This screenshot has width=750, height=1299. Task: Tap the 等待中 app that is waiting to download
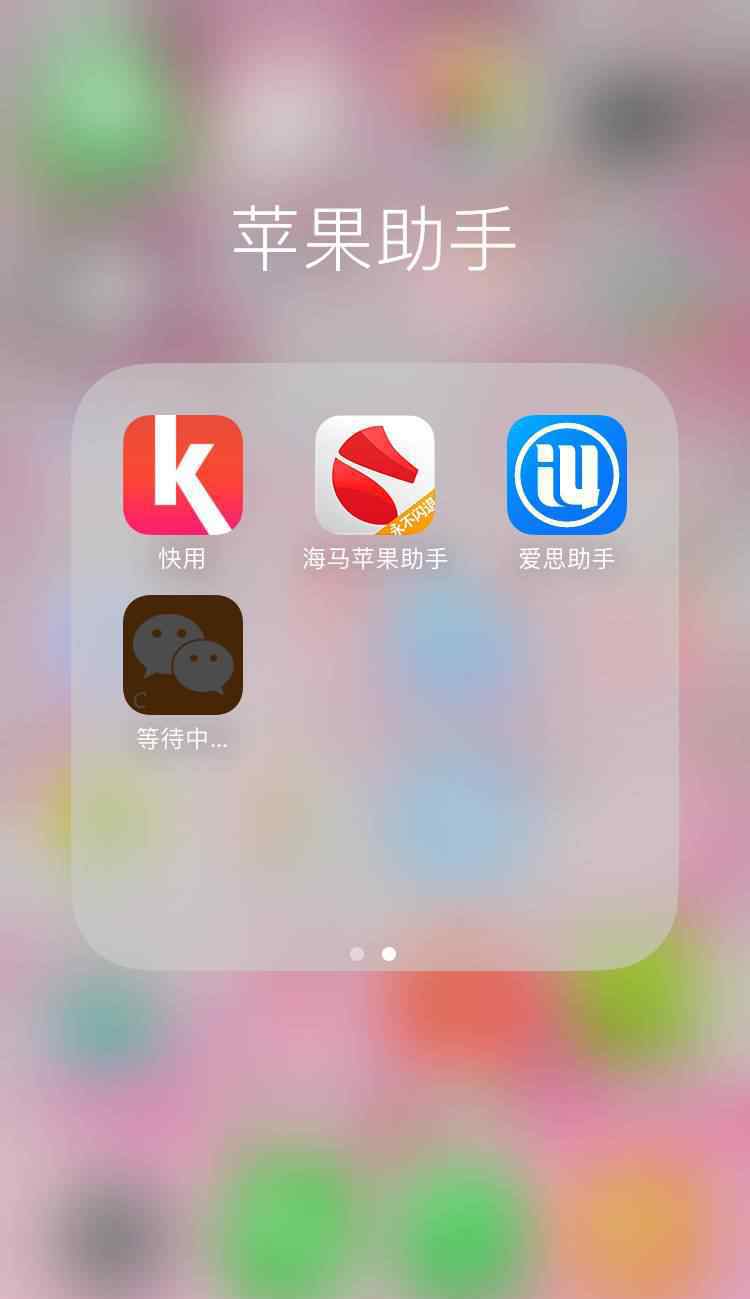tap(183, 655)
